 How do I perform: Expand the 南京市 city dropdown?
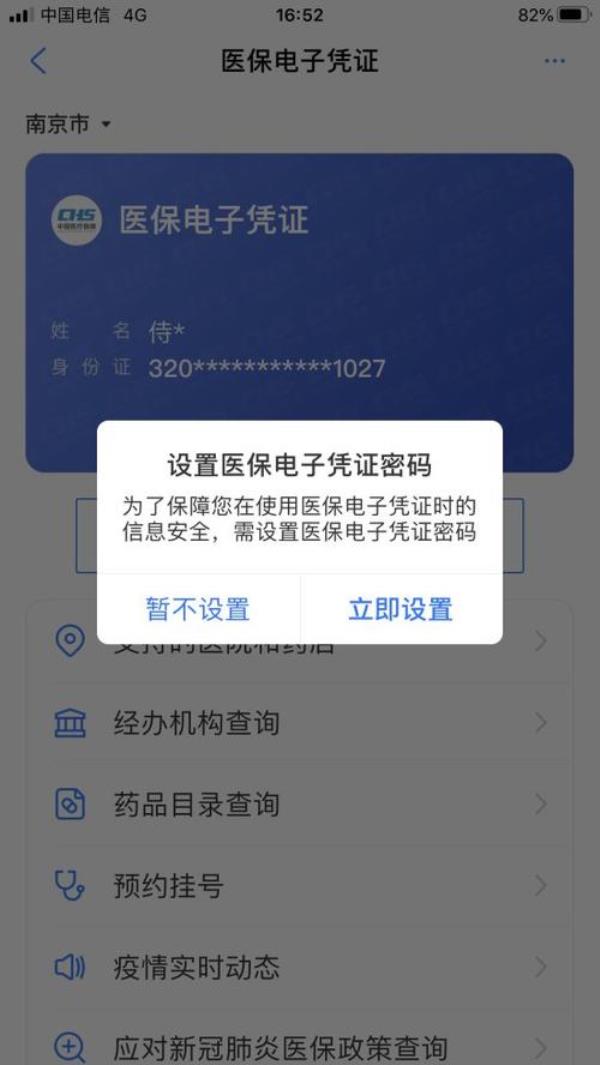pyautogui.click(x=68, y=125)
